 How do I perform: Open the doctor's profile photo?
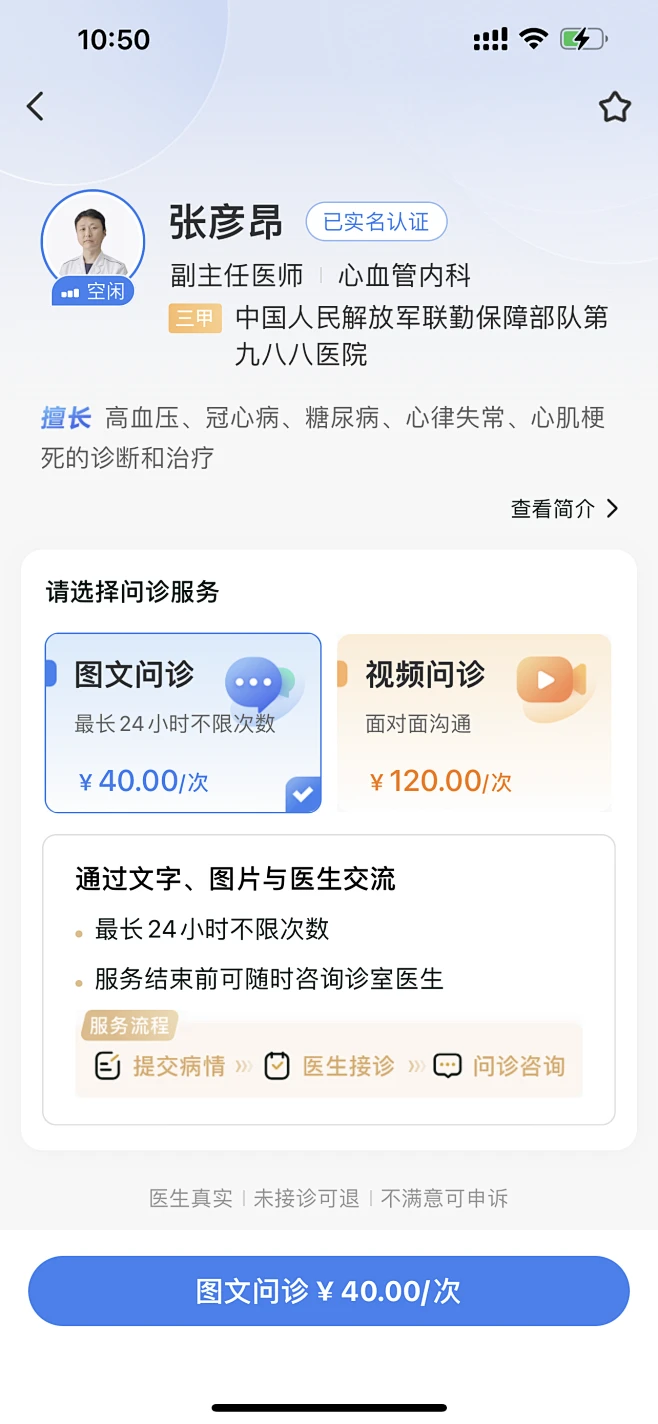point(92,241)
